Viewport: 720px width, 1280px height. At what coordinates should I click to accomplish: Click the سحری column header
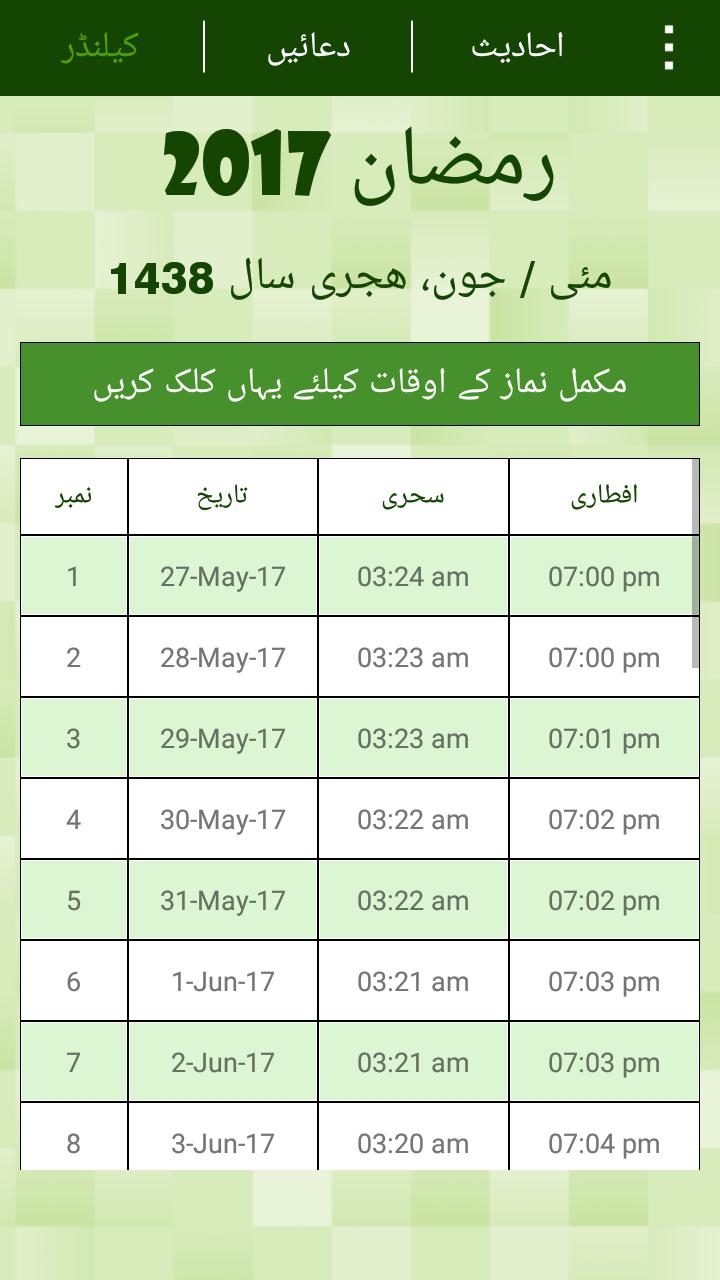click(413, 494)
